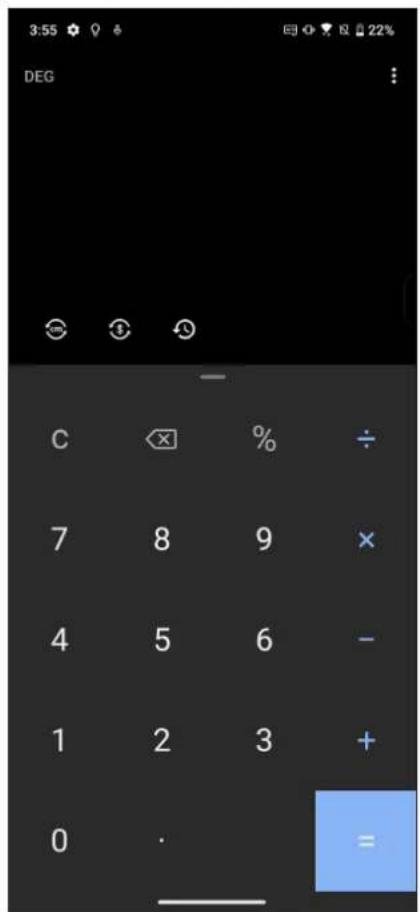Toggle DEG angle mode
Screen dimensions: 420x912
39,77
